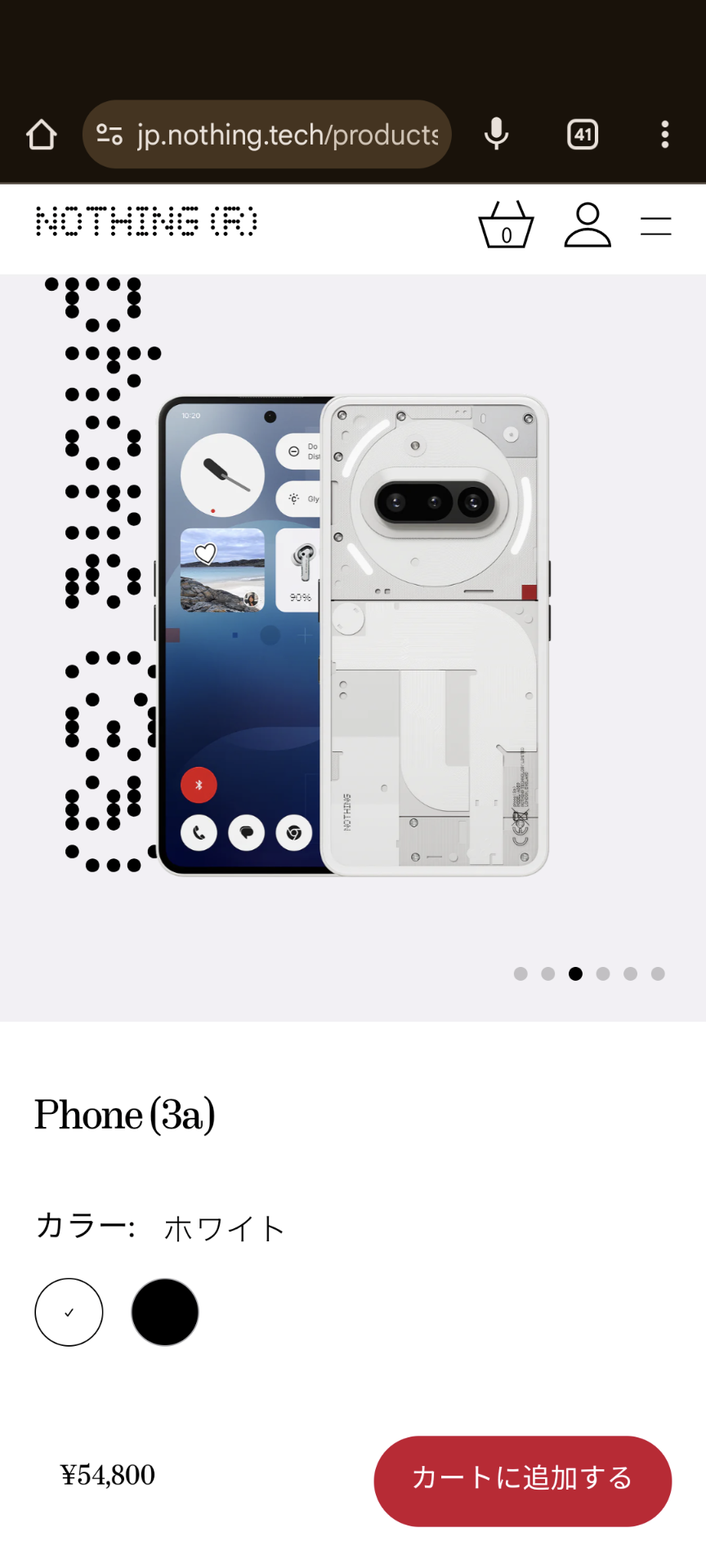The image size is (706, 1568).
Task: Add Phone (3a) to cart
Action: coord(522,1481)
